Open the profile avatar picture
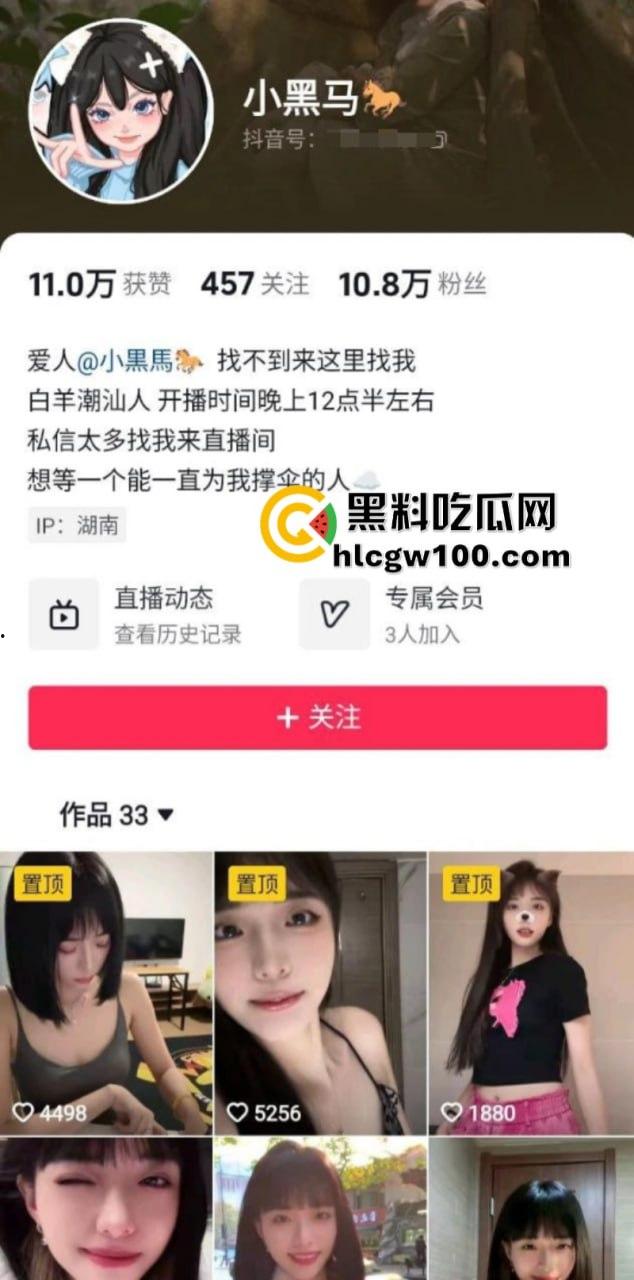Viewport: 634px width, 1280px height. [x=121, y=110]
